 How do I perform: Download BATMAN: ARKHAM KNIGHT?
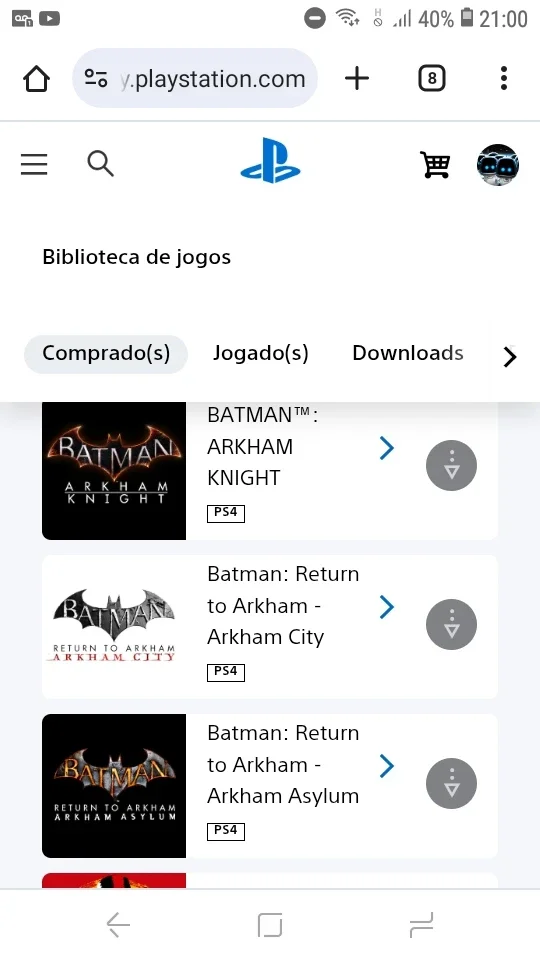coord(451,465)
